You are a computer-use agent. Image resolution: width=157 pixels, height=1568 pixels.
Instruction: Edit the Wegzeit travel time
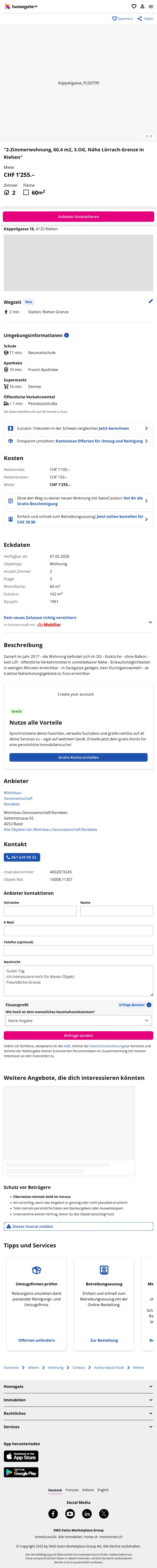(x=150, y=301)
